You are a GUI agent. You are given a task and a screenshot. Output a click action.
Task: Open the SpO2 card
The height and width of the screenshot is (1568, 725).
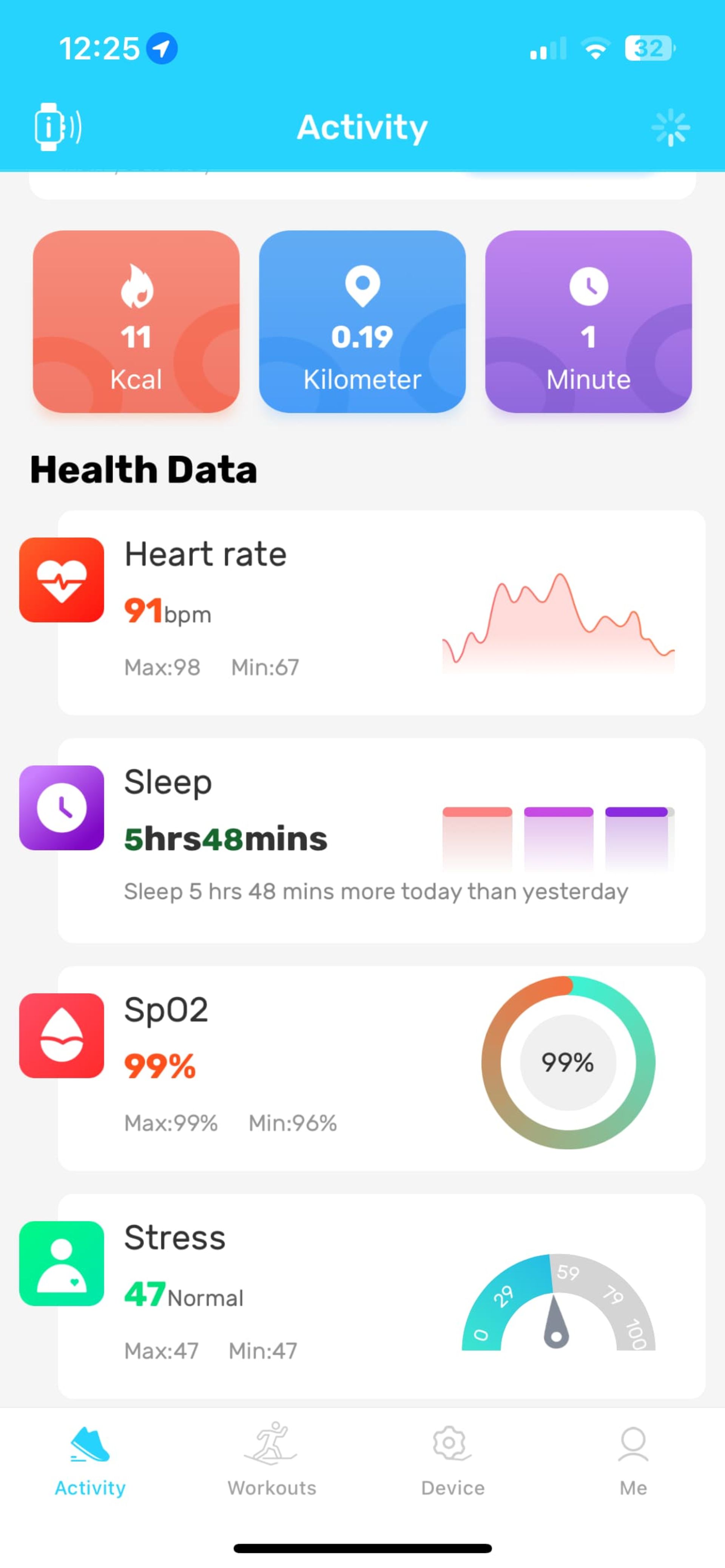(x=381, y=1068)
